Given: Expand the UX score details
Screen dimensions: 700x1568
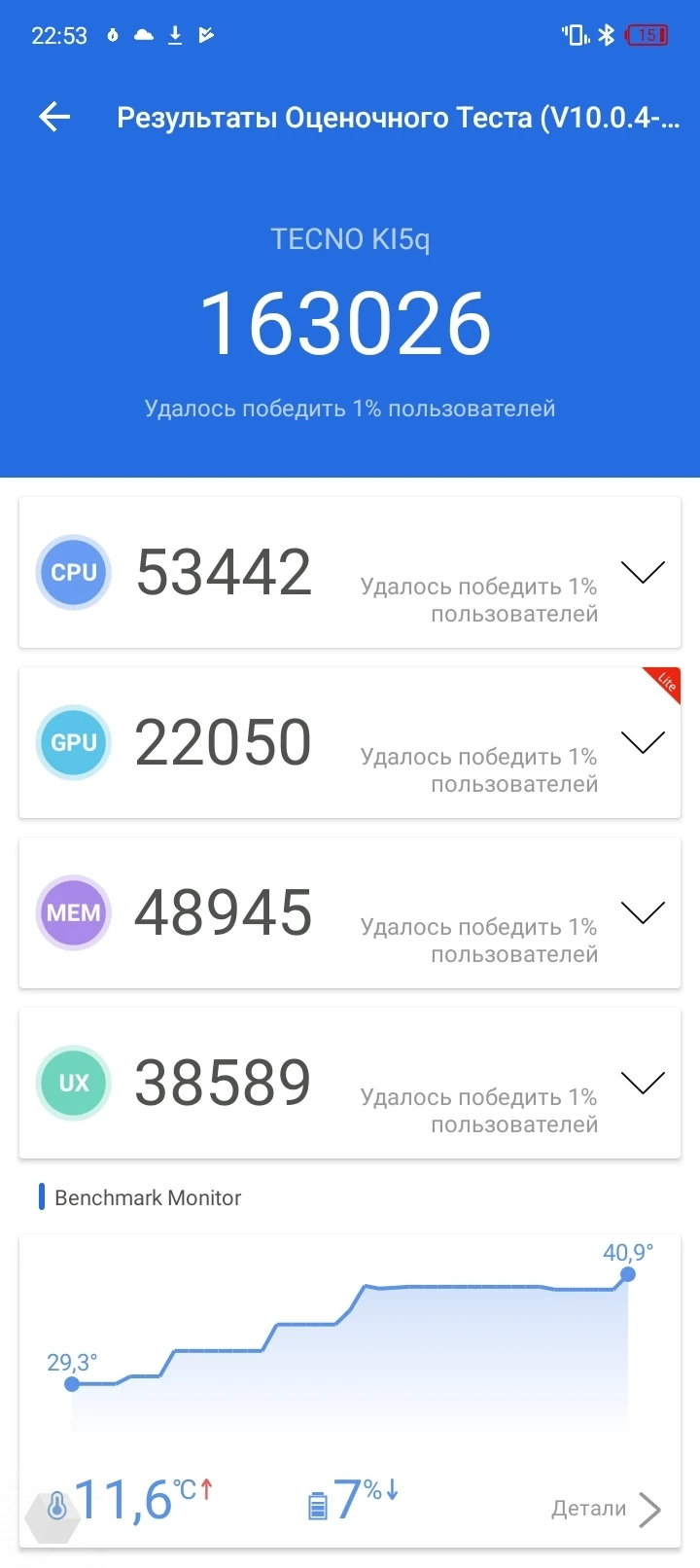Looking at the screenshot, I should coord(642,1083).
